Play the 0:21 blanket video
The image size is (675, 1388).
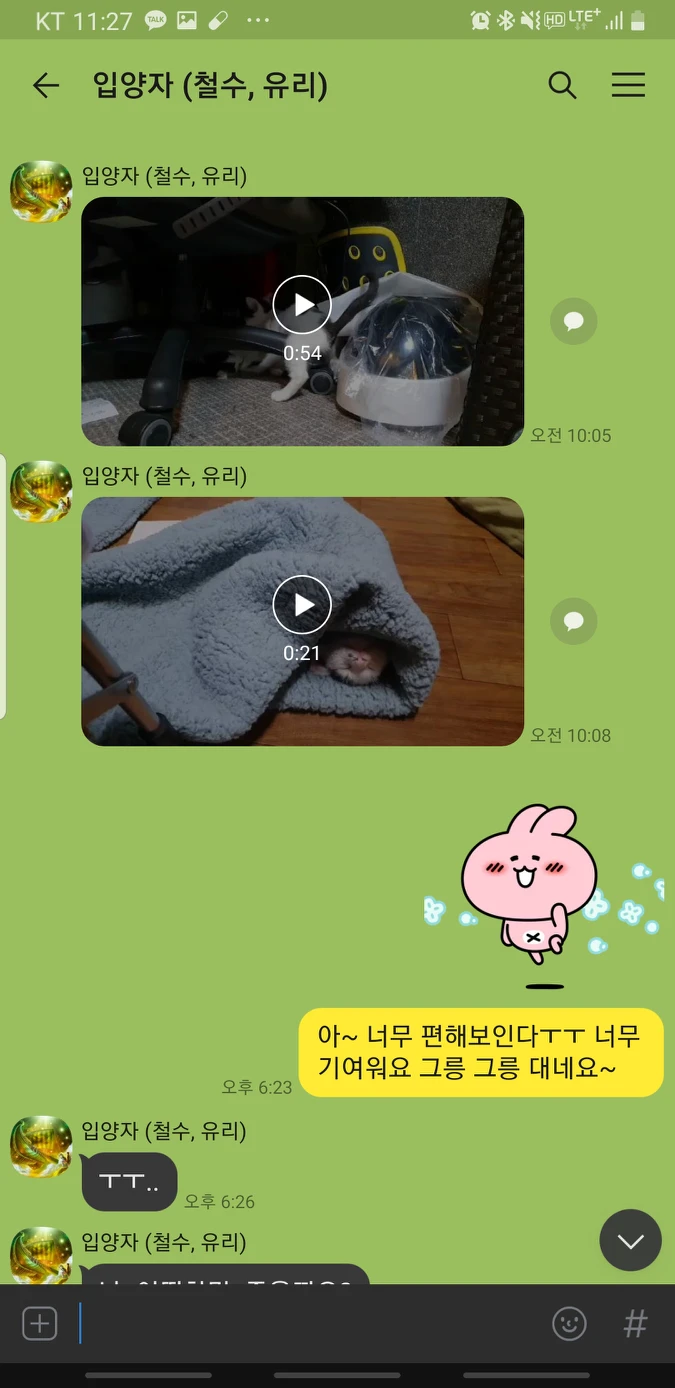click(x=302, y=605)
